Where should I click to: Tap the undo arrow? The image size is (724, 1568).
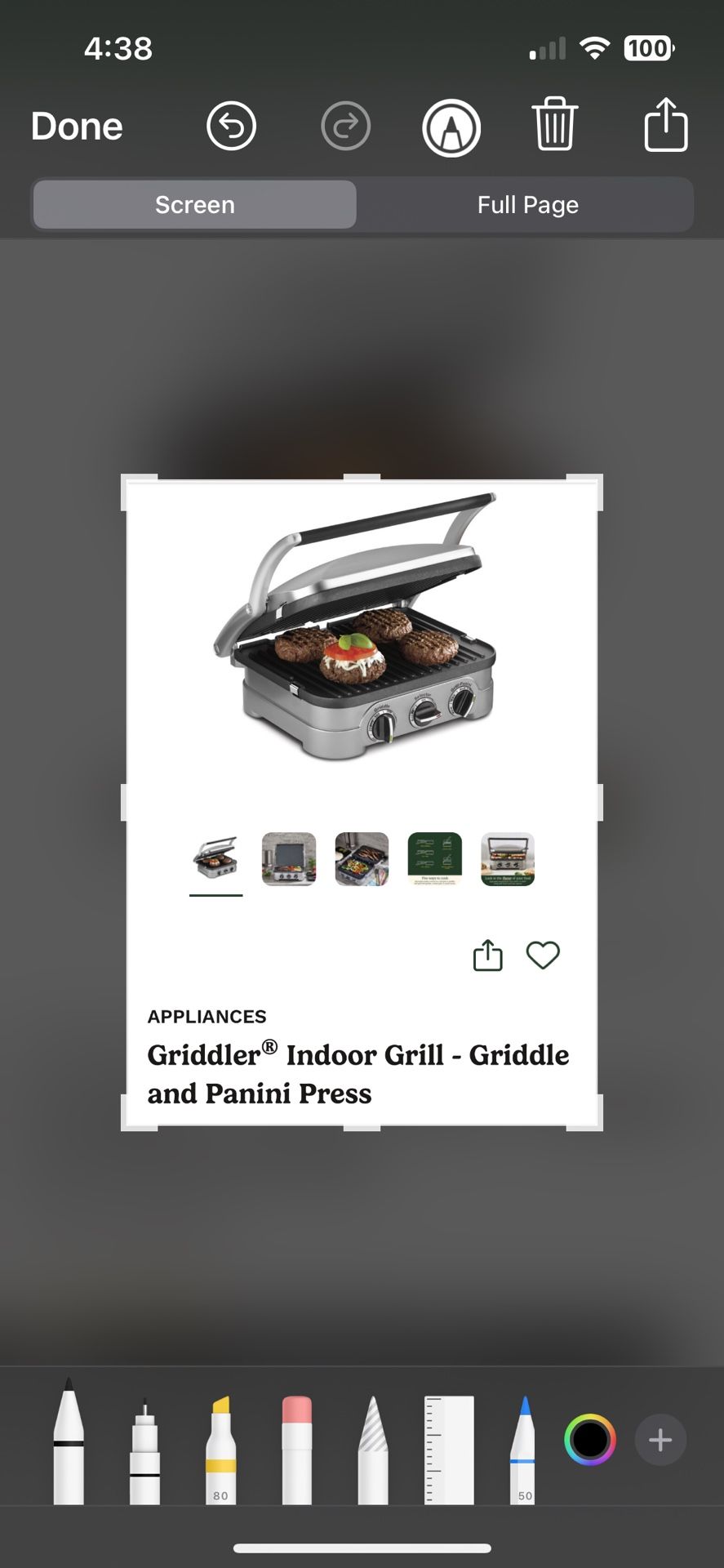click(231, 127)
